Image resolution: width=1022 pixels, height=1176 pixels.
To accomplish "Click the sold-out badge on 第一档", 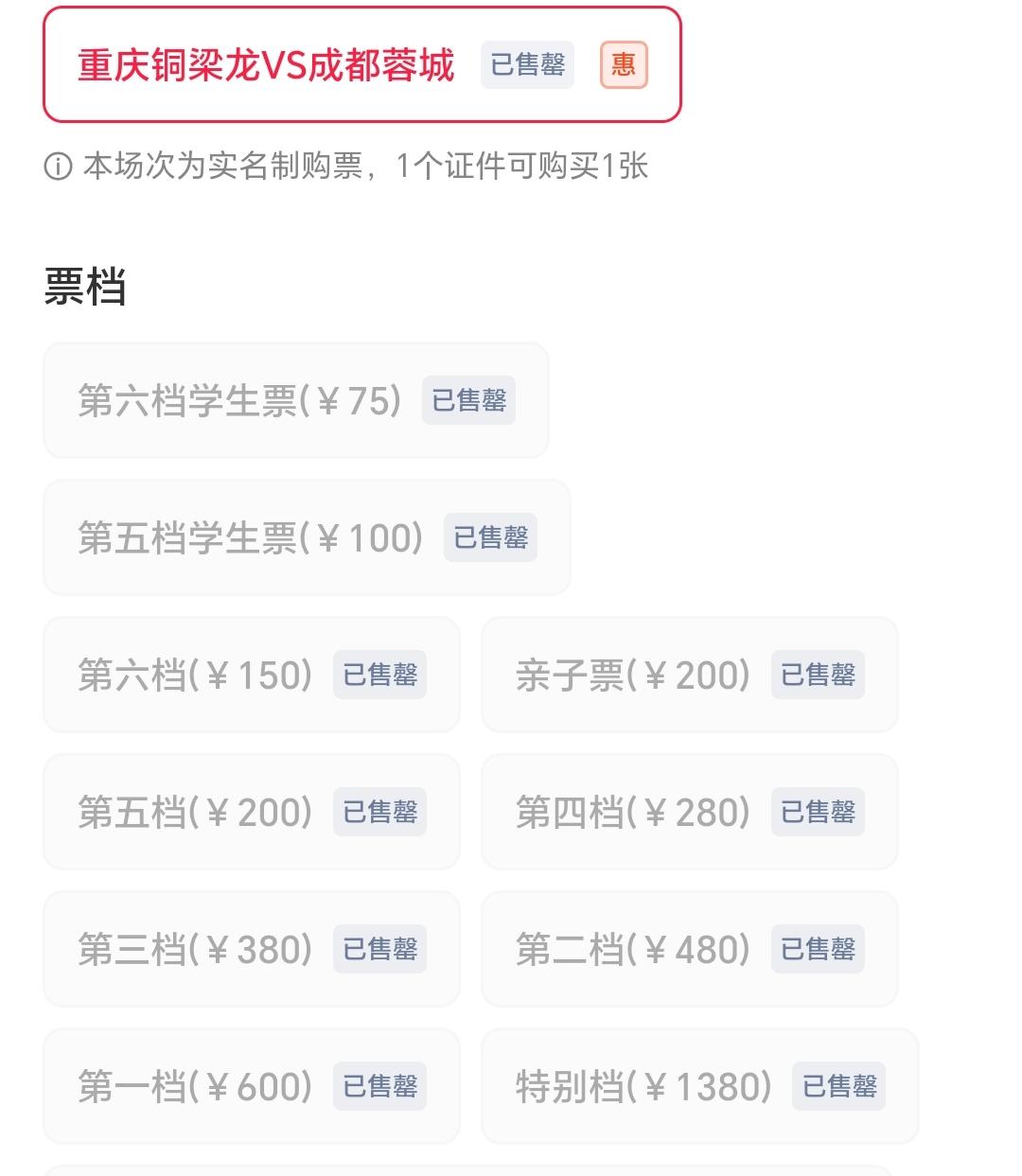I will coord(379,1086).
